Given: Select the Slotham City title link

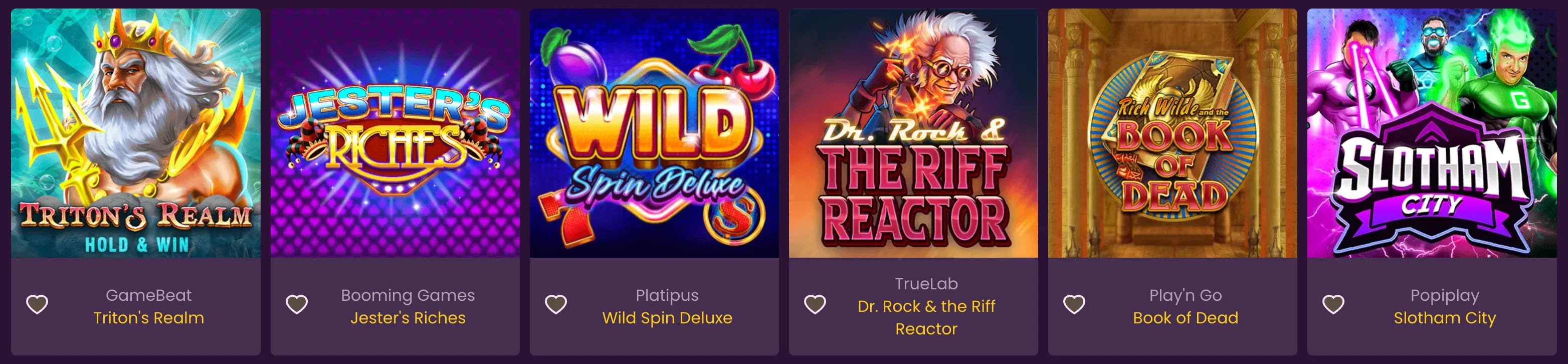Looking at the screenshot, I should click(x=1445, y=318).
